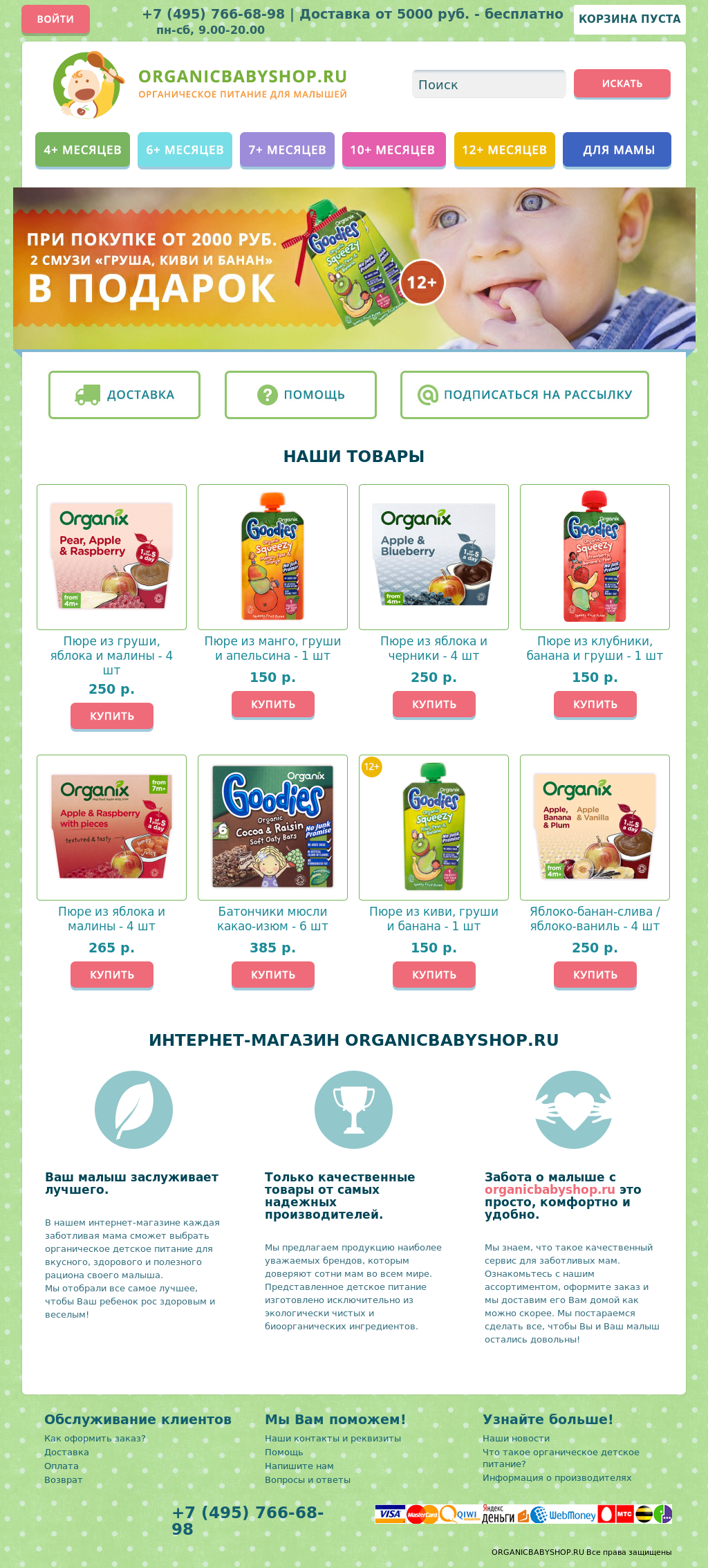Buy the Пюре из киви, груши и банана
The image size is (708, 1568).
[434, 975]
